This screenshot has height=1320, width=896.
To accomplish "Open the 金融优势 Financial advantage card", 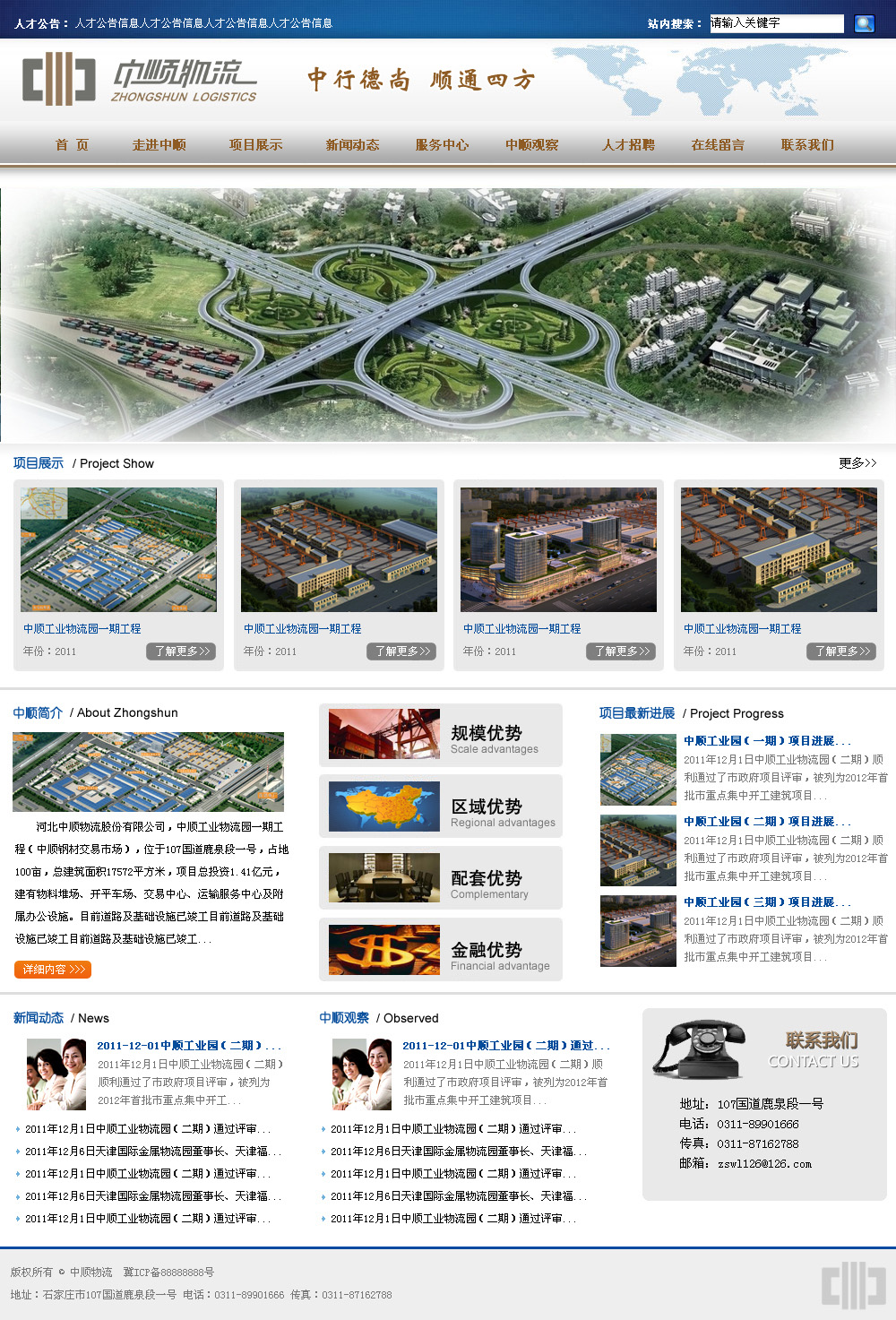I will point(441,950).
